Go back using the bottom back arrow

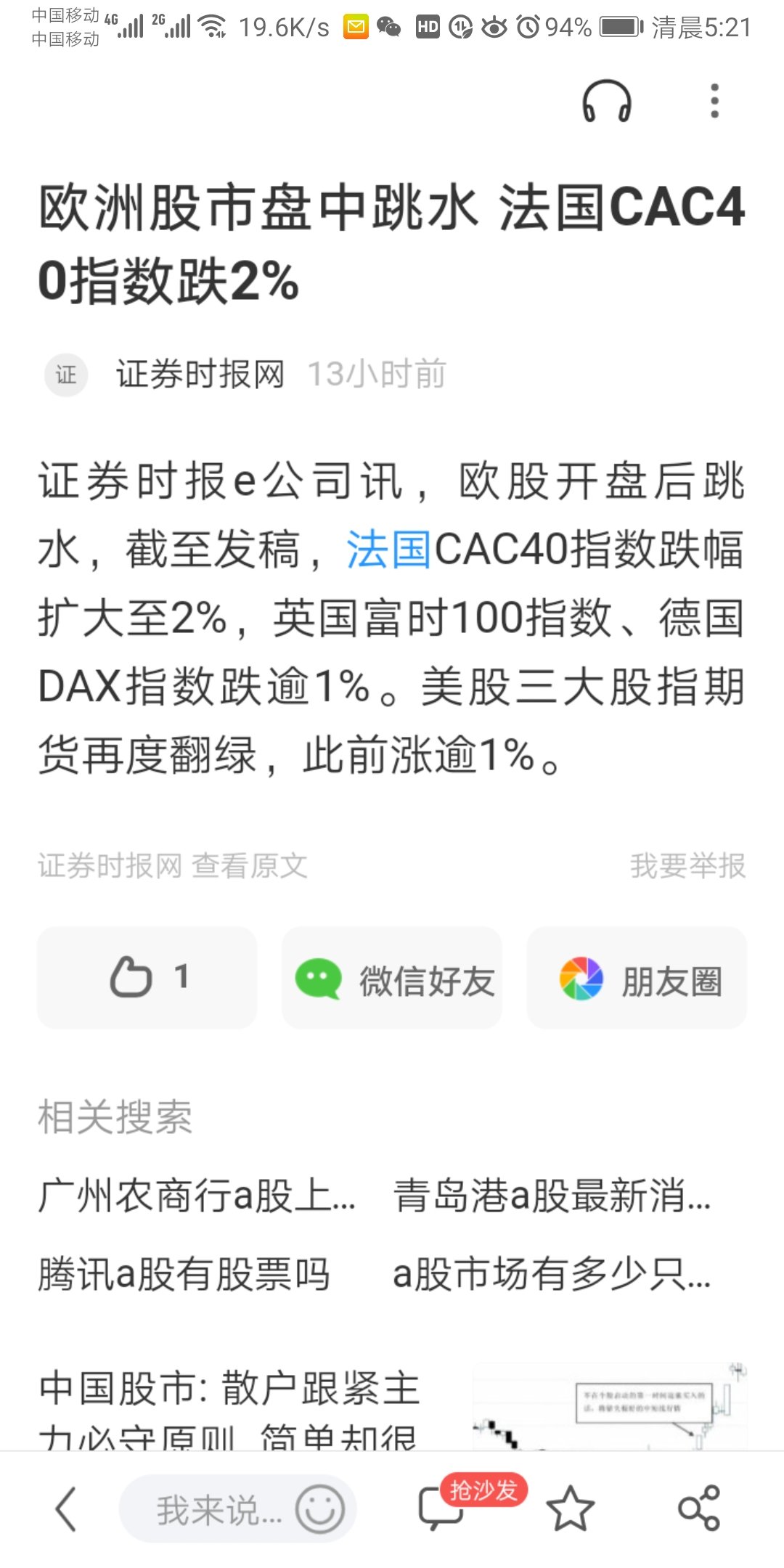[66, 1509]
